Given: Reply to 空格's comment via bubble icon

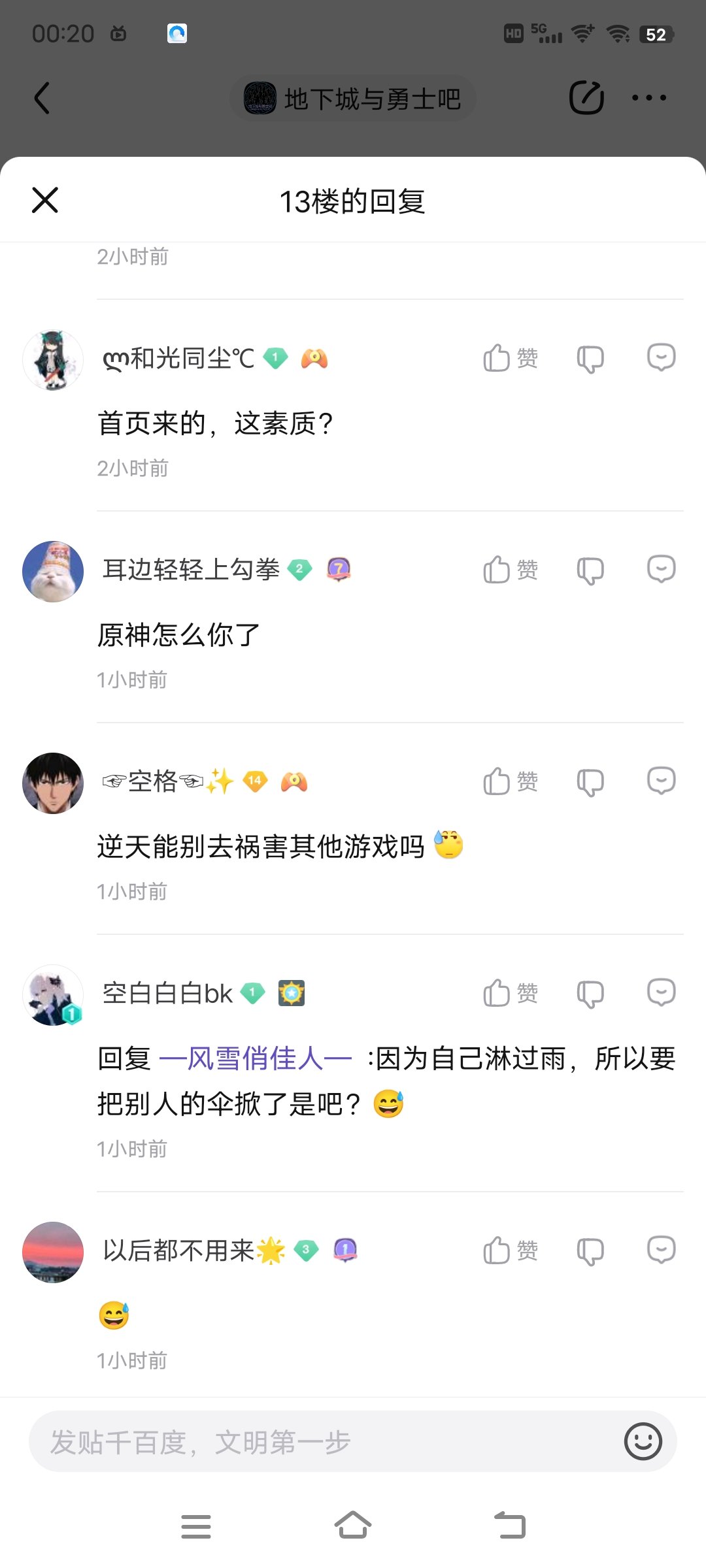Looking at the screenshot, I should [661, 781].
